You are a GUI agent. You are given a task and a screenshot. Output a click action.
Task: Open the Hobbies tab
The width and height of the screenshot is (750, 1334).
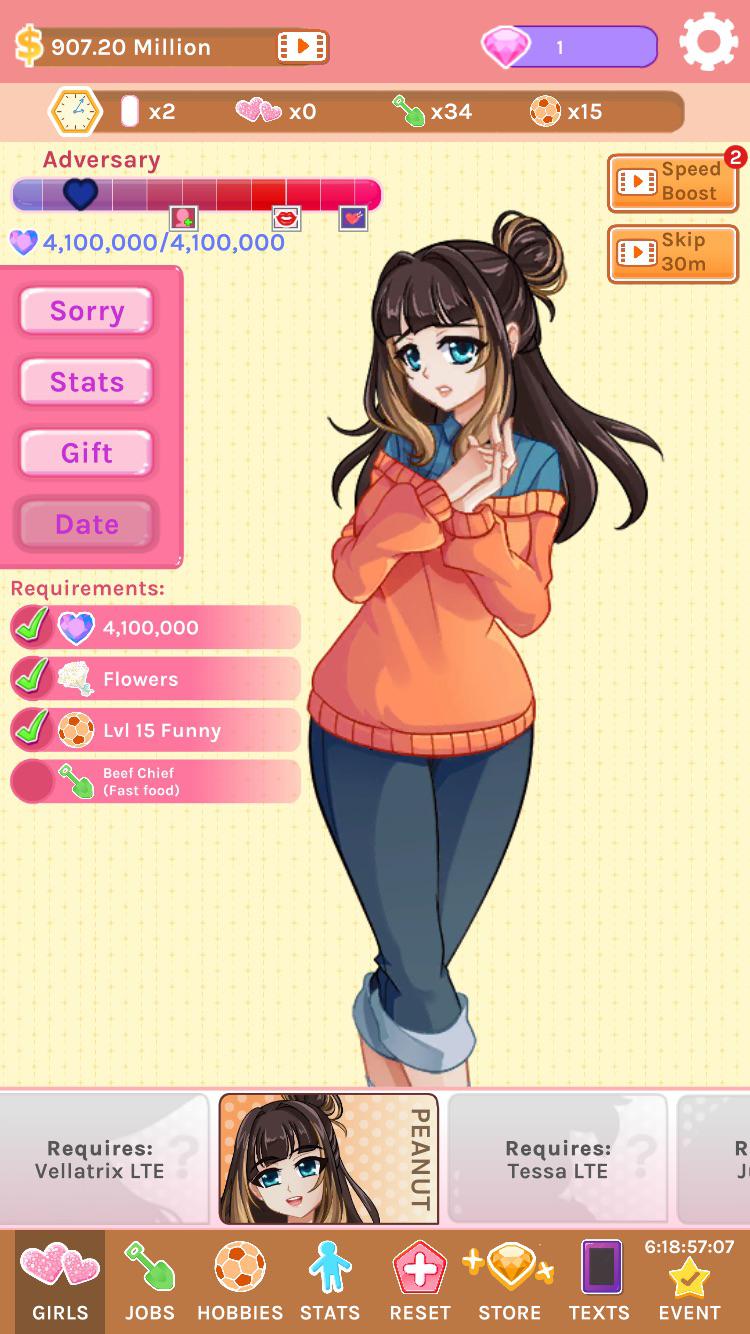(240, 1282)
